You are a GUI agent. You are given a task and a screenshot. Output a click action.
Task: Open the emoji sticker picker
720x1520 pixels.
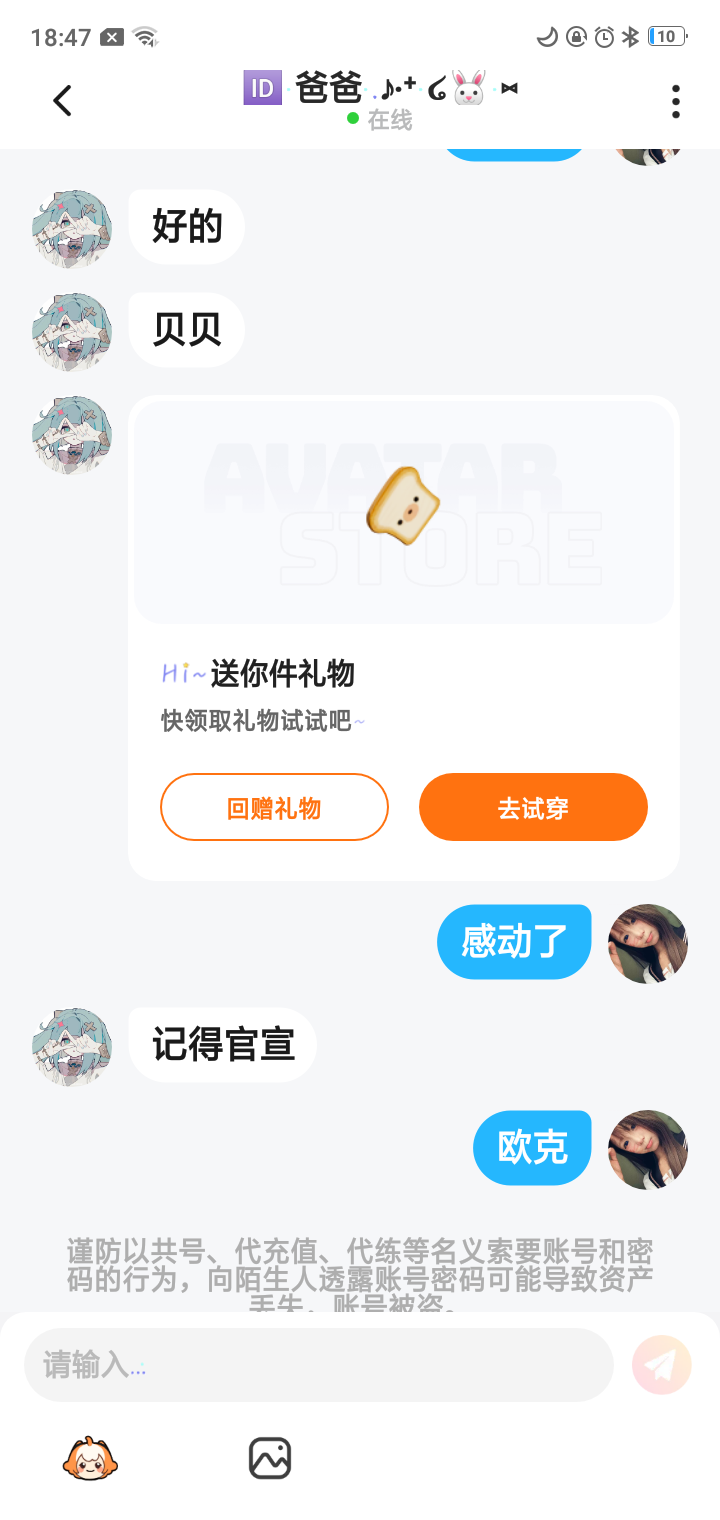click(x=91, y=1458)
